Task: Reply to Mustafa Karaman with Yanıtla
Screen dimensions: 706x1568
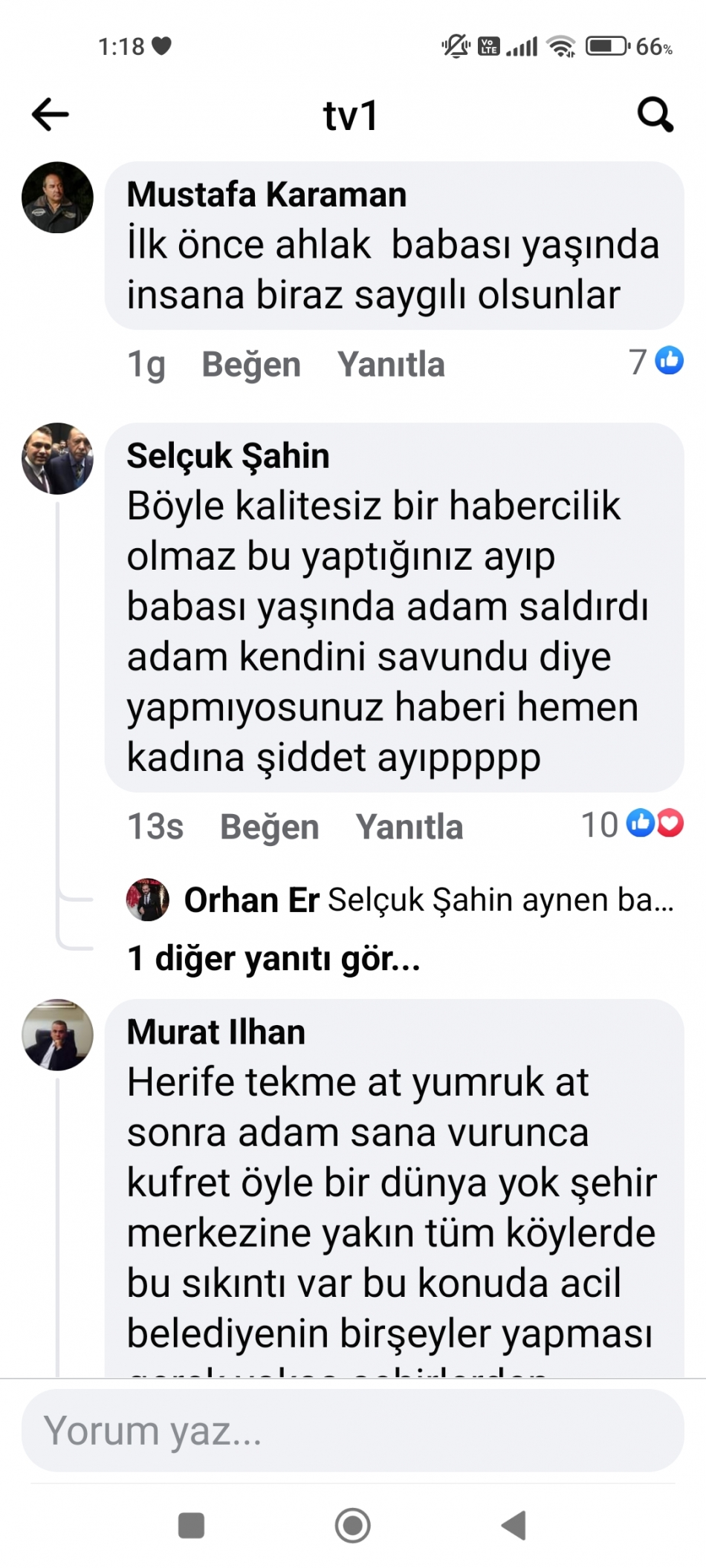Action: pyautogui.click(x=391, y=365)
